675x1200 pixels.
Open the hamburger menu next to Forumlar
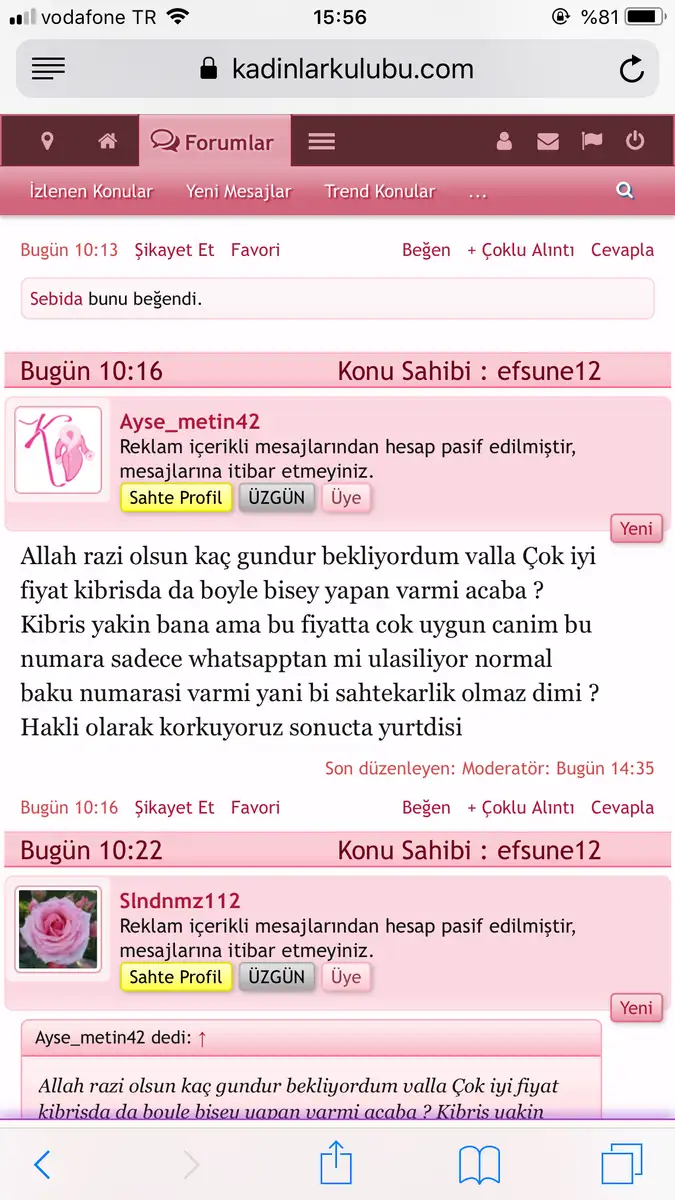tap(322, 142)
